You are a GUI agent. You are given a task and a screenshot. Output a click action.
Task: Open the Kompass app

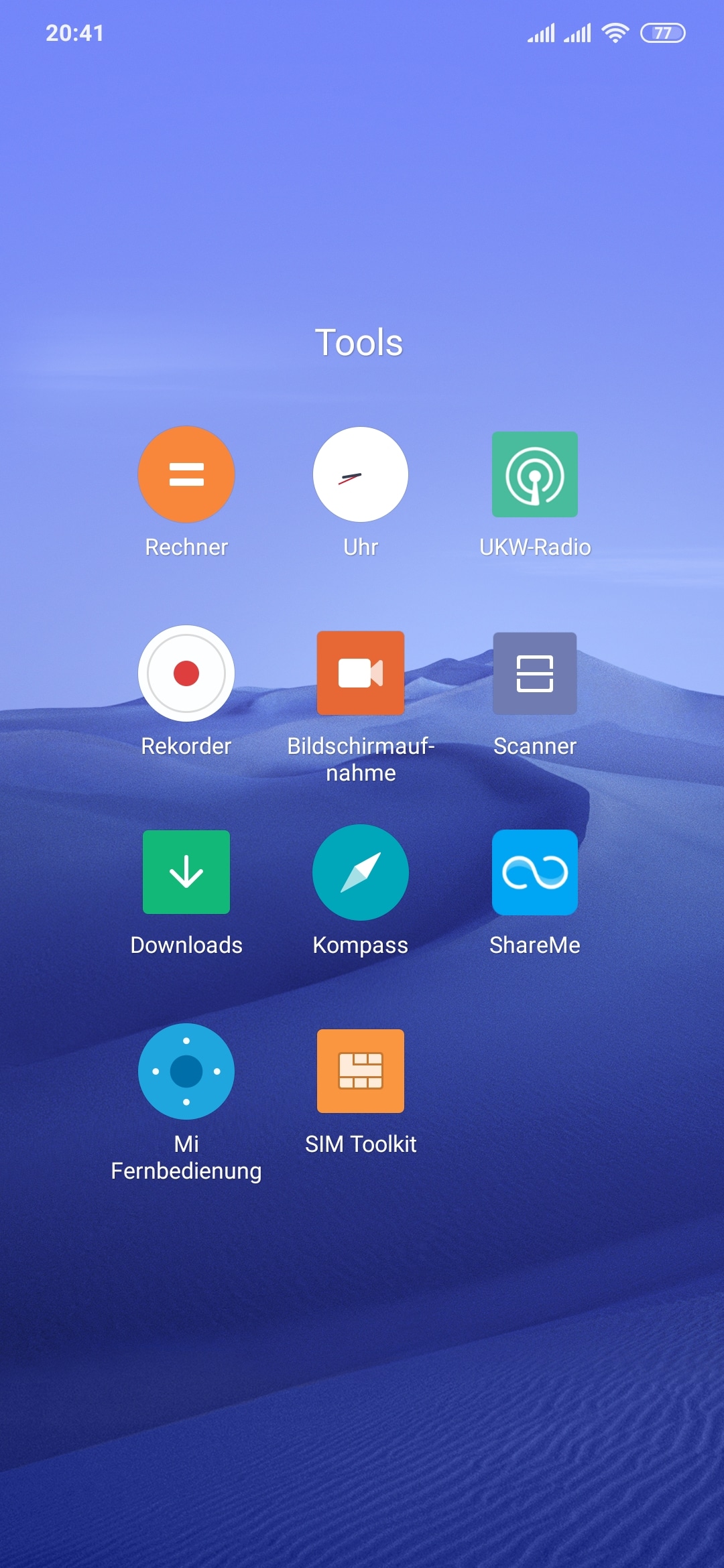(x=361, y=872)
